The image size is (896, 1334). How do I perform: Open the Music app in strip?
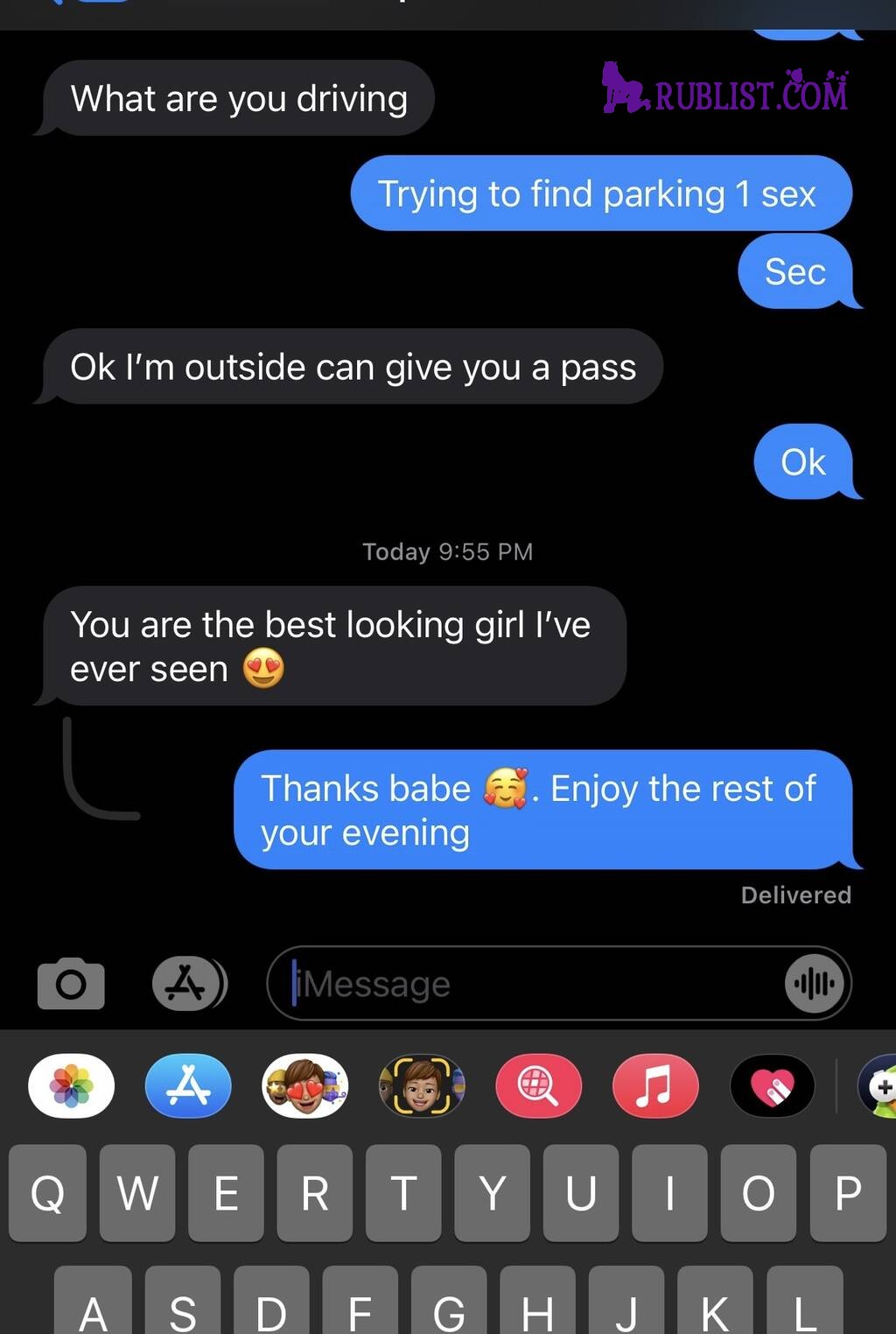click(655, 1086)
